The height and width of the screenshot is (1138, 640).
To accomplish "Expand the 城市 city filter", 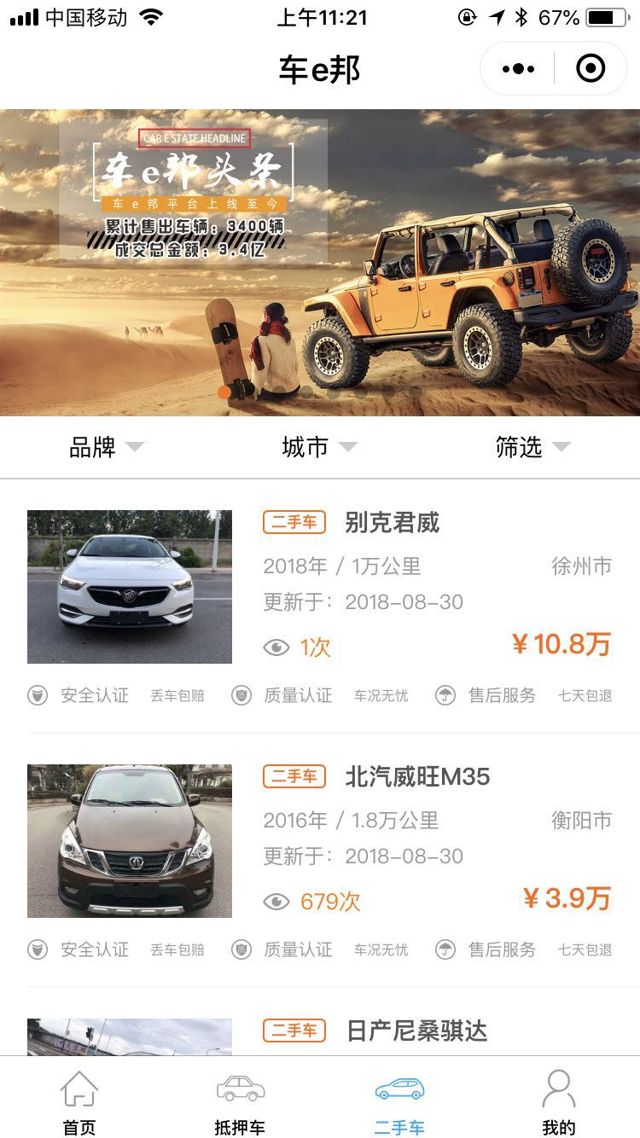I will [x=319, y=447].
